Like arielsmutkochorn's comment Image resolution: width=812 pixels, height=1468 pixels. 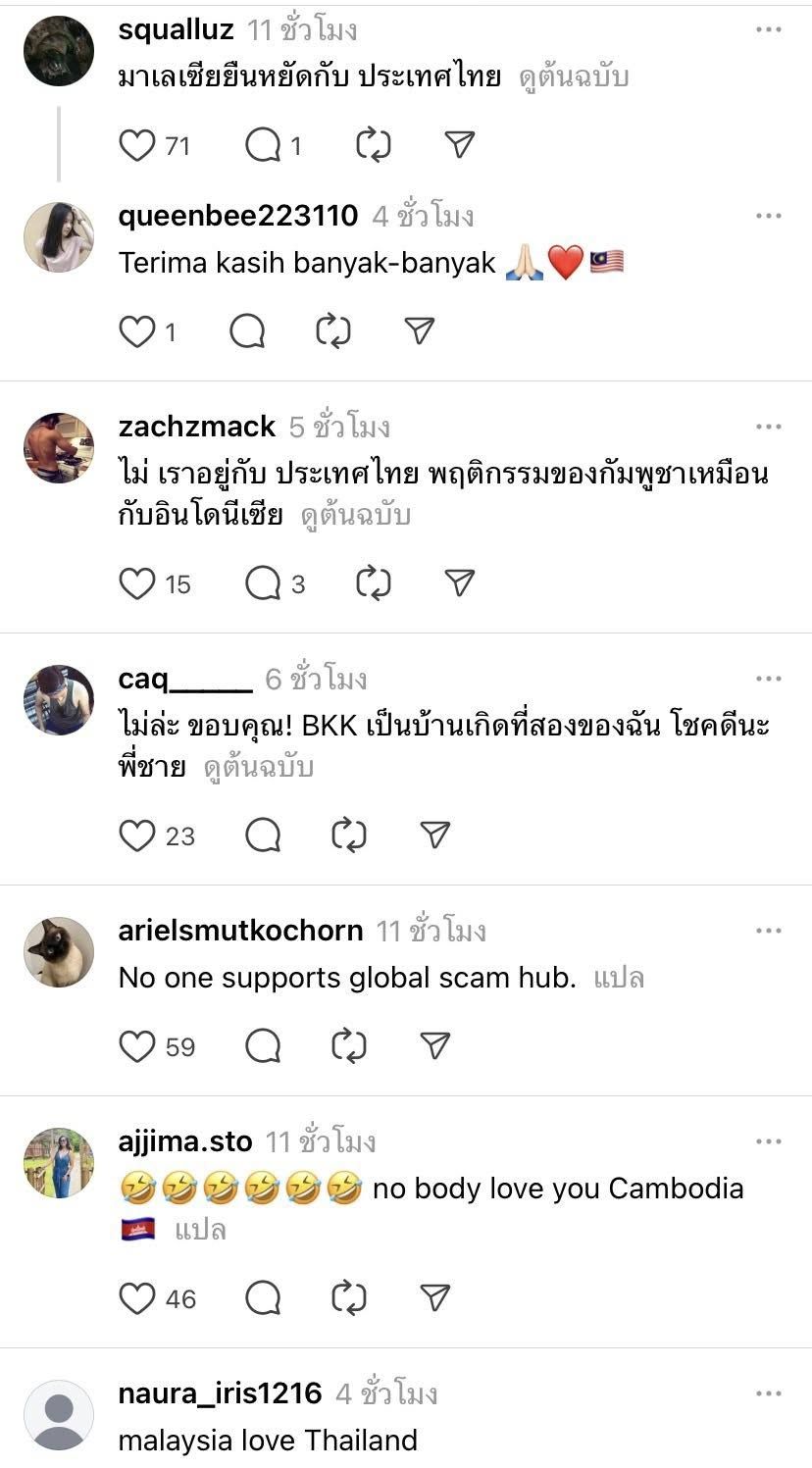pyautogui.click(x=137, y=1047)
